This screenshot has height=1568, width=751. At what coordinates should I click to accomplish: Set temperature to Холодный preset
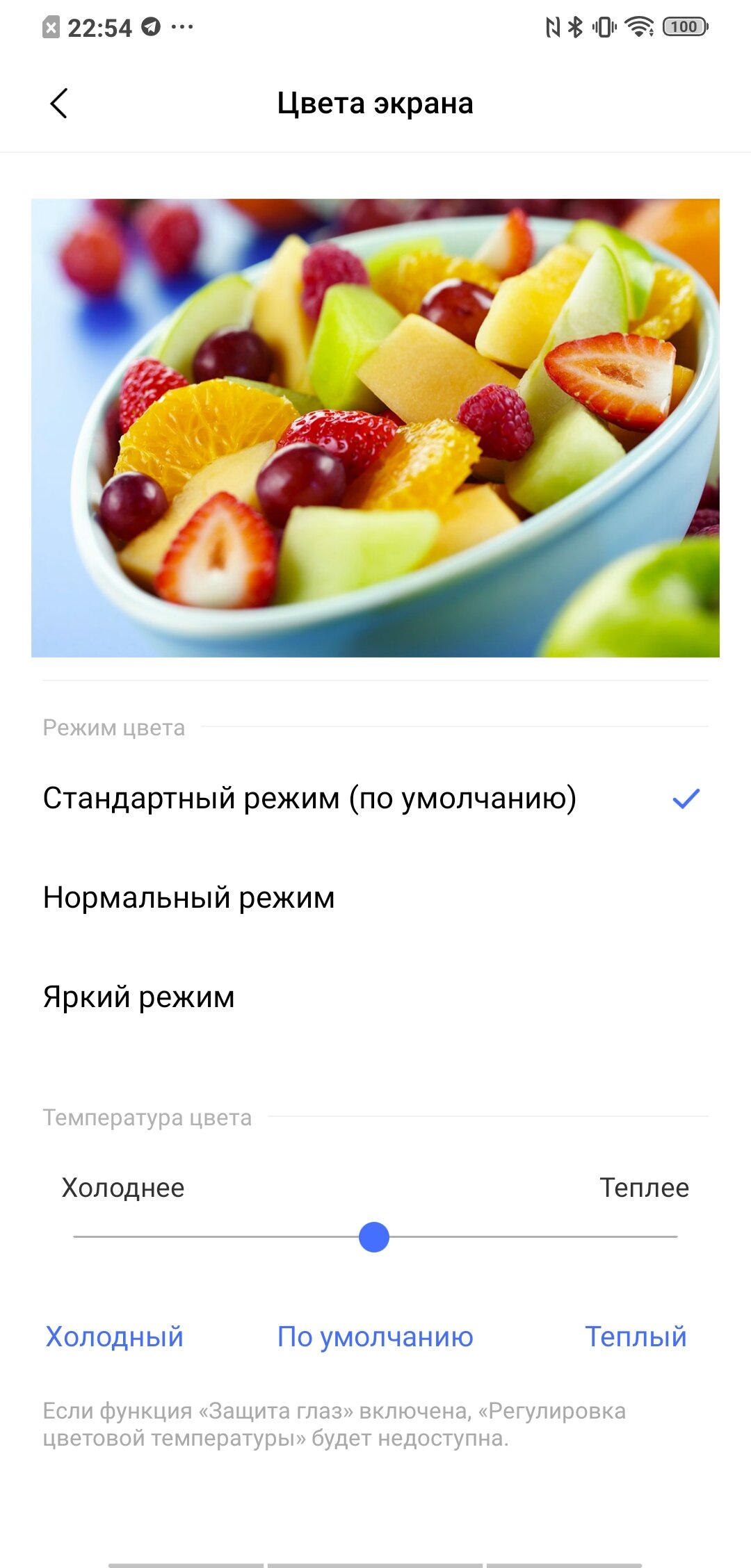[115, 1337]
